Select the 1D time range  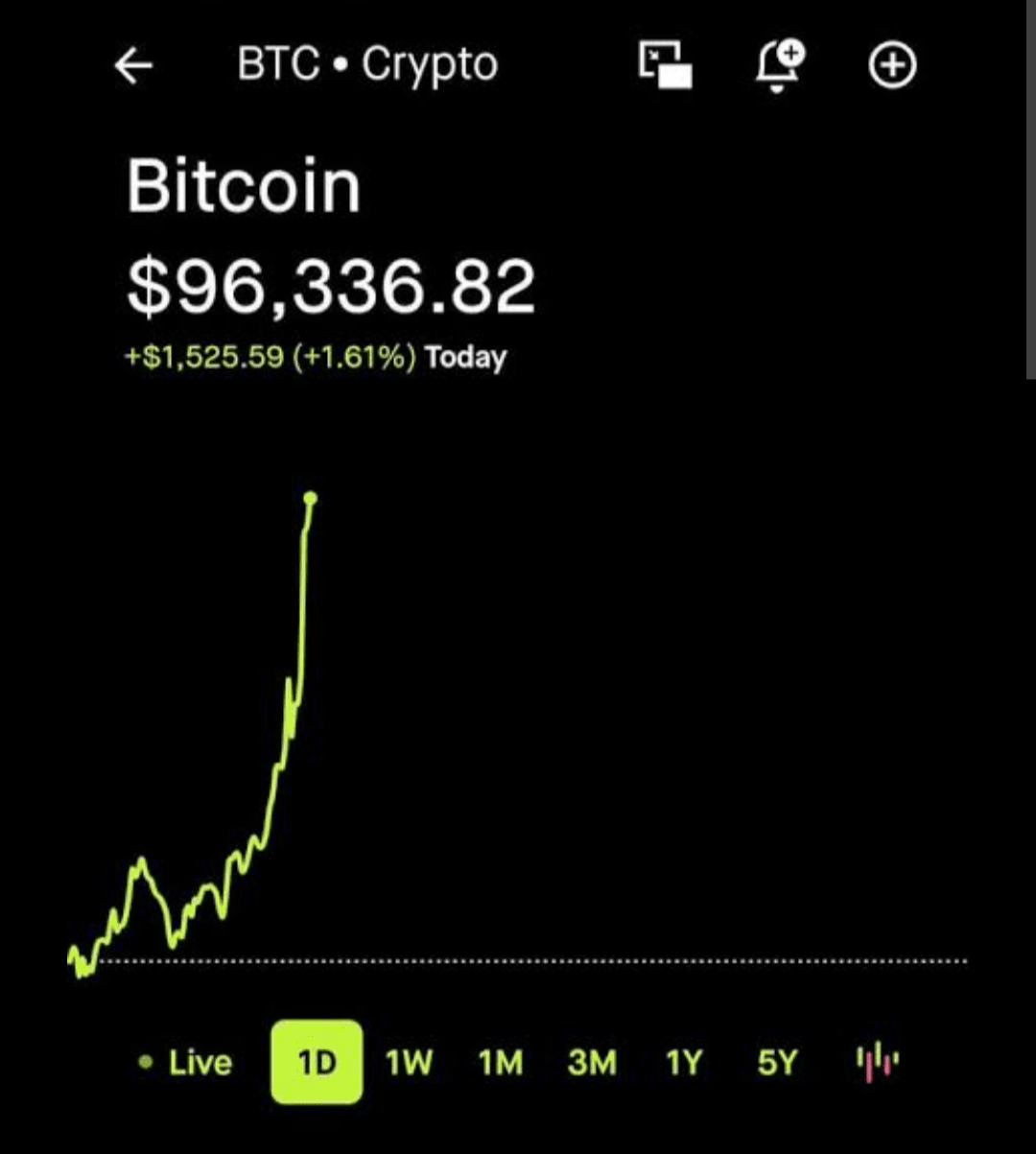click(x=317, y=1062)
